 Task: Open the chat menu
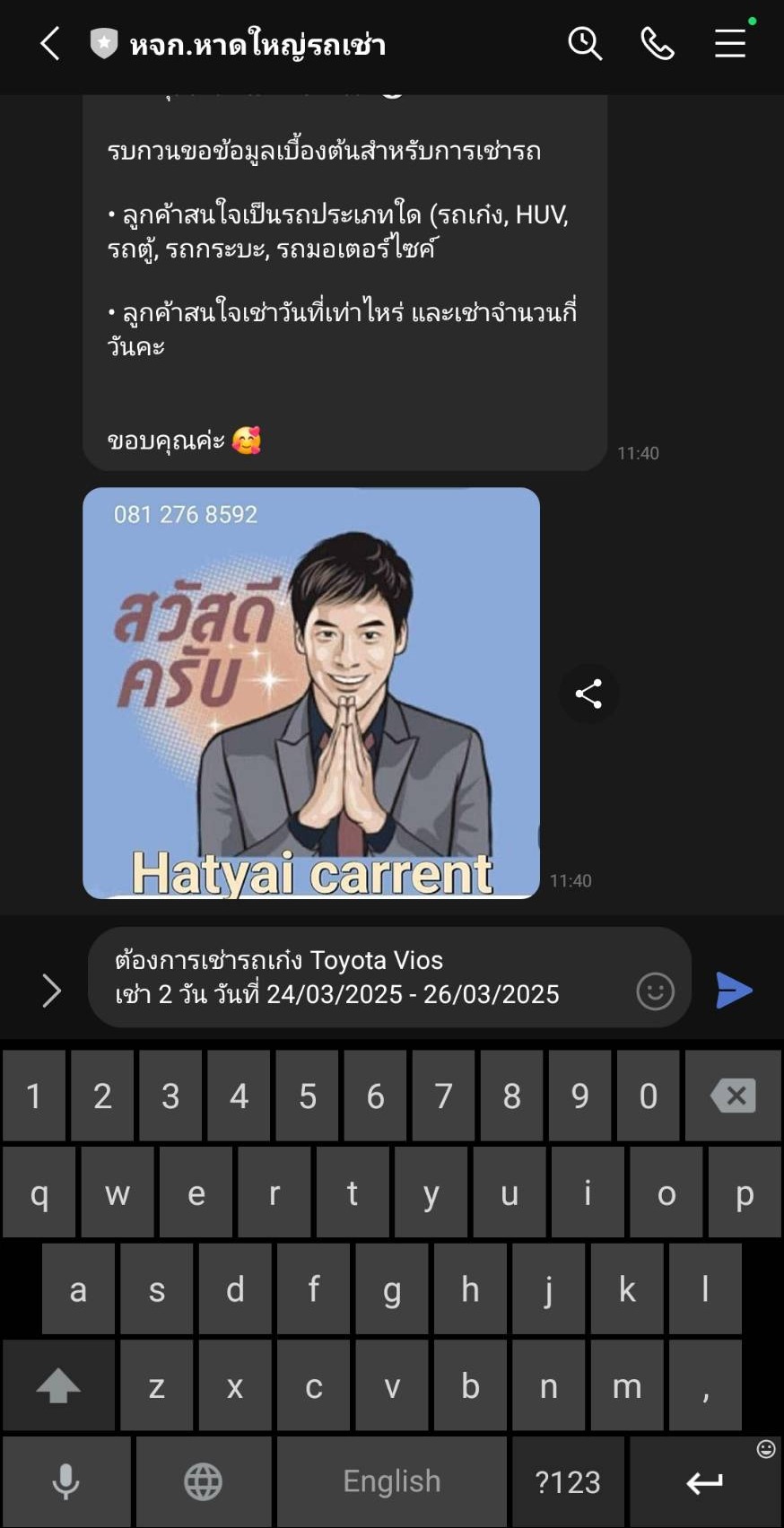click(730, 43)
